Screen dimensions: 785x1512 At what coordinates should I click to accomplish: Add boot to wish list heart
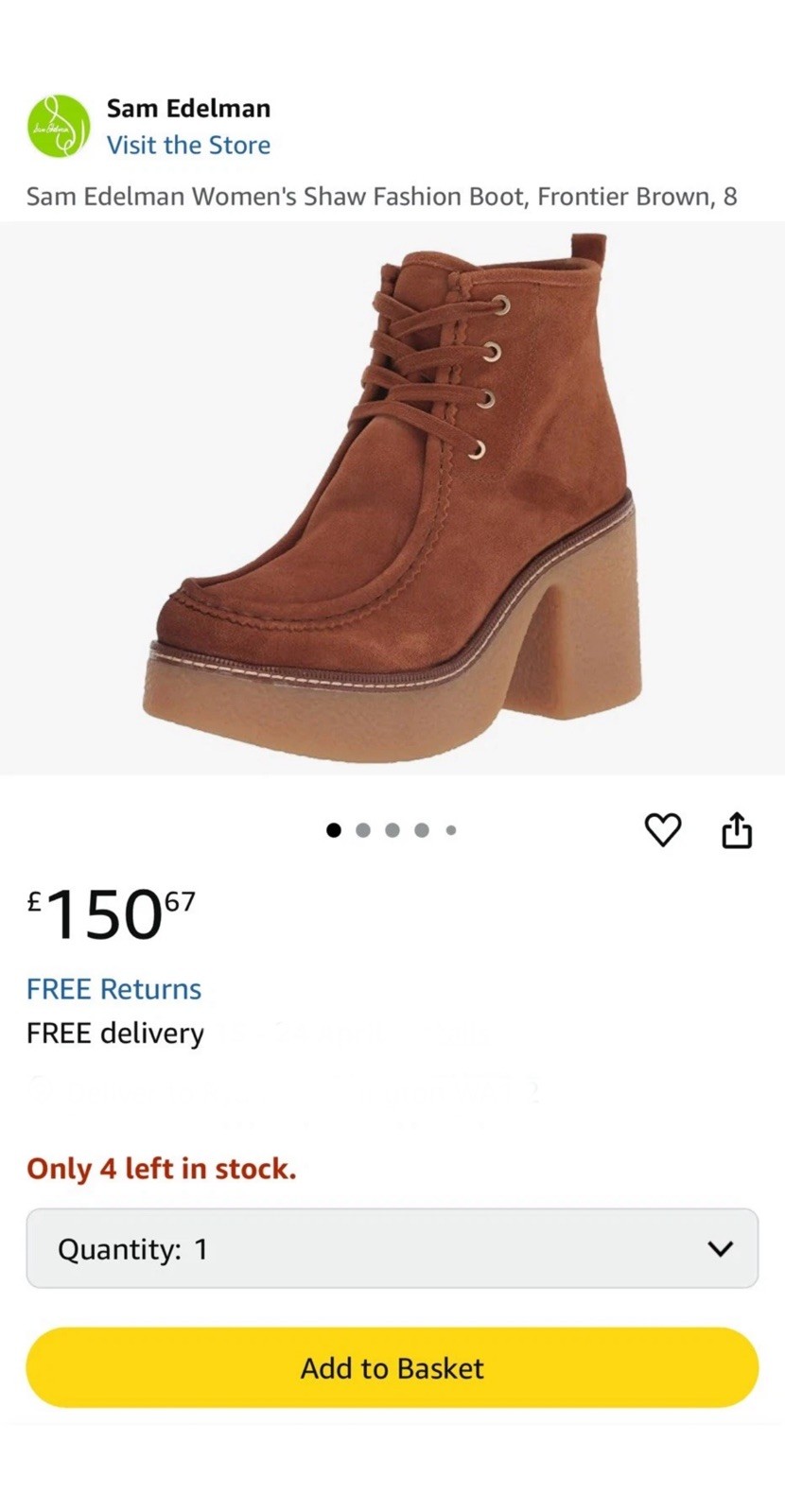pyautogui.click(x=662, y=829)
